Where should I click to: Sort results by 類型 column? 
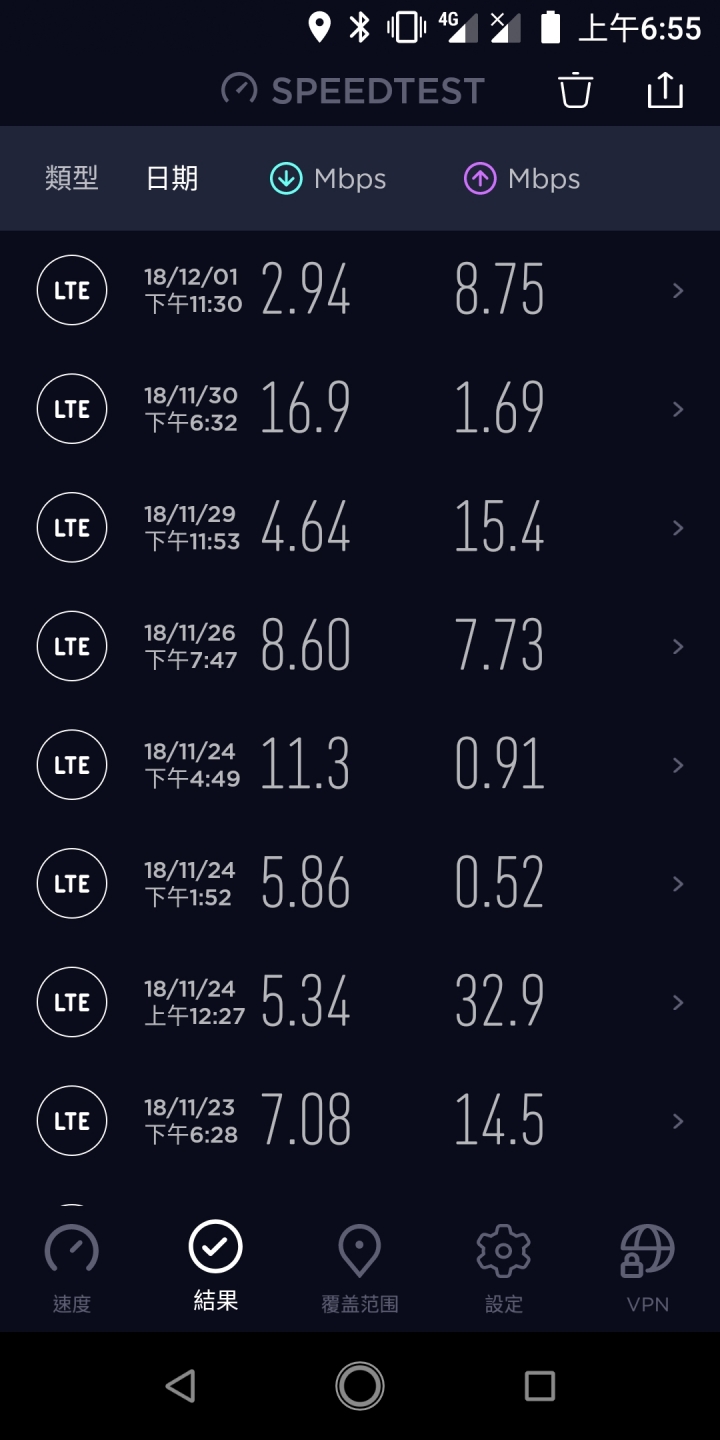pyautogui.click(x=72, y=179)
